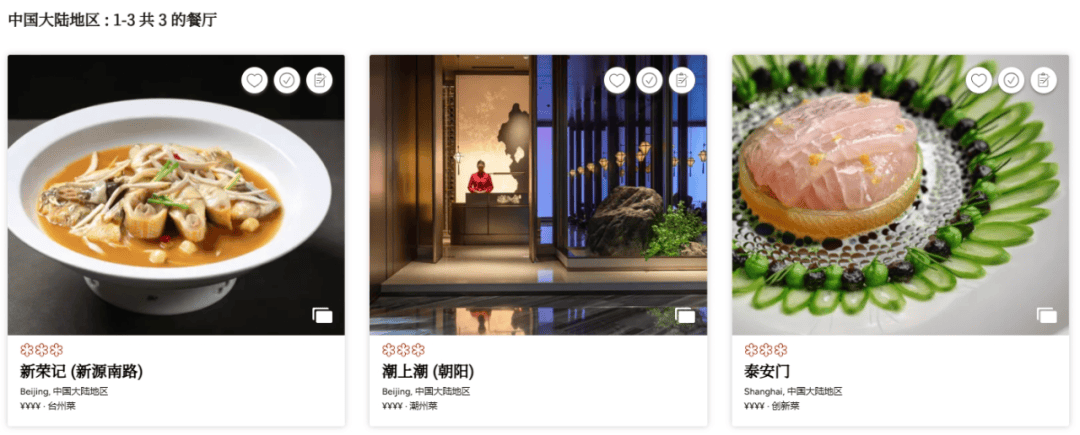
Task: Open the photo gallery of 新荣记 (新源南路)
Action: coord(322,315)
